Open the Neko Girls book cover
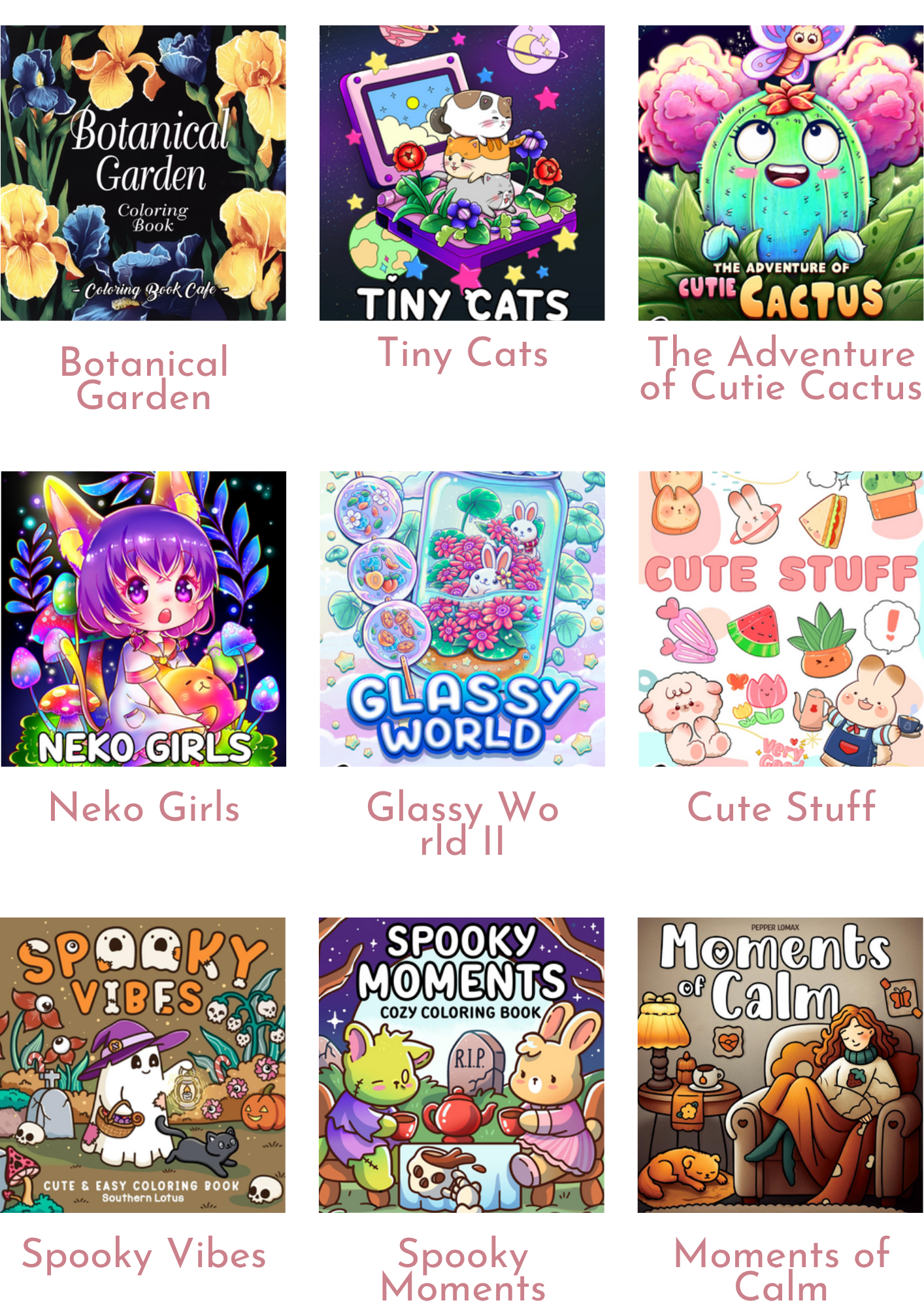This screenshot has height=1307, width=924. [x=143, y=619]
